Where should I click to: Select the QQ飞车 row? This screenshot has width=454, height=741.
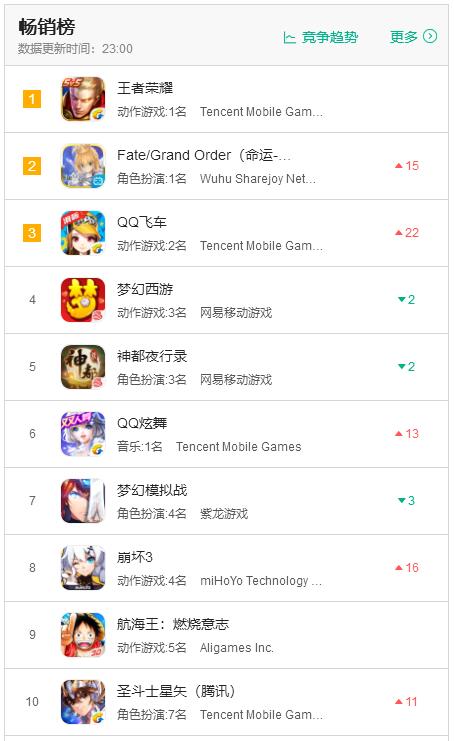click(226, 233)
